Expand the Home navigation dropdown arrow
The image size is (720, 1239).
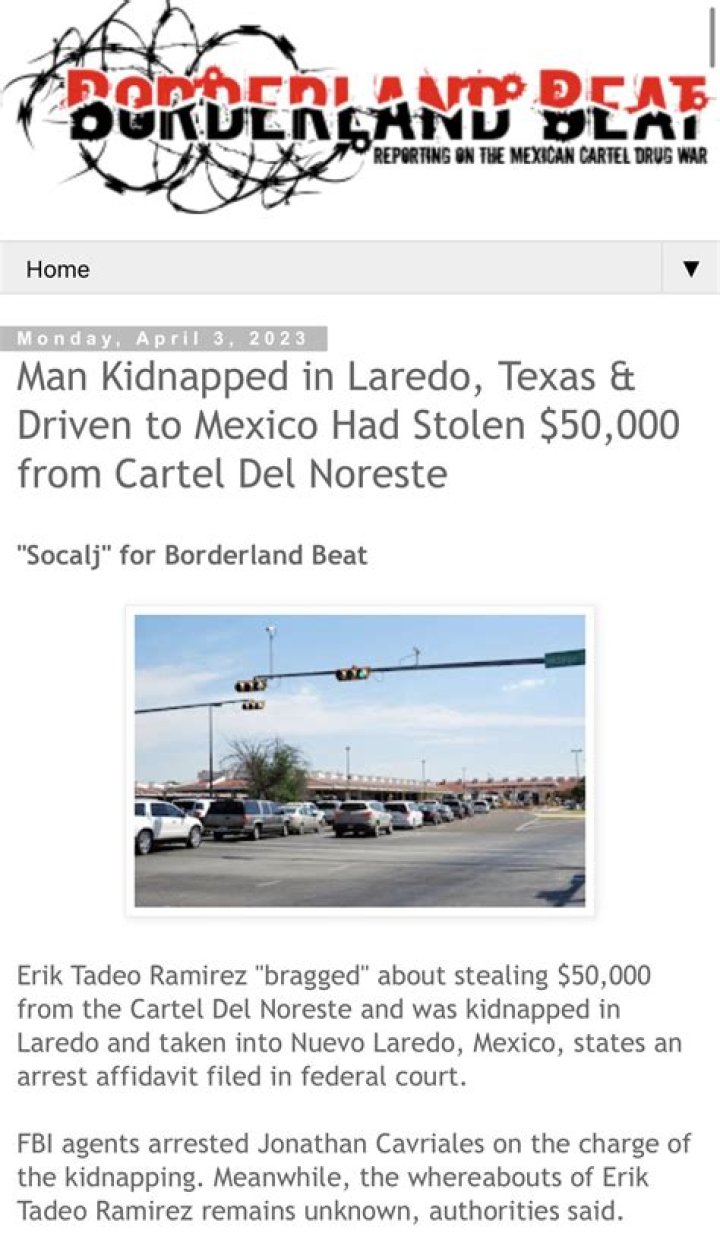tap(690, 269)
